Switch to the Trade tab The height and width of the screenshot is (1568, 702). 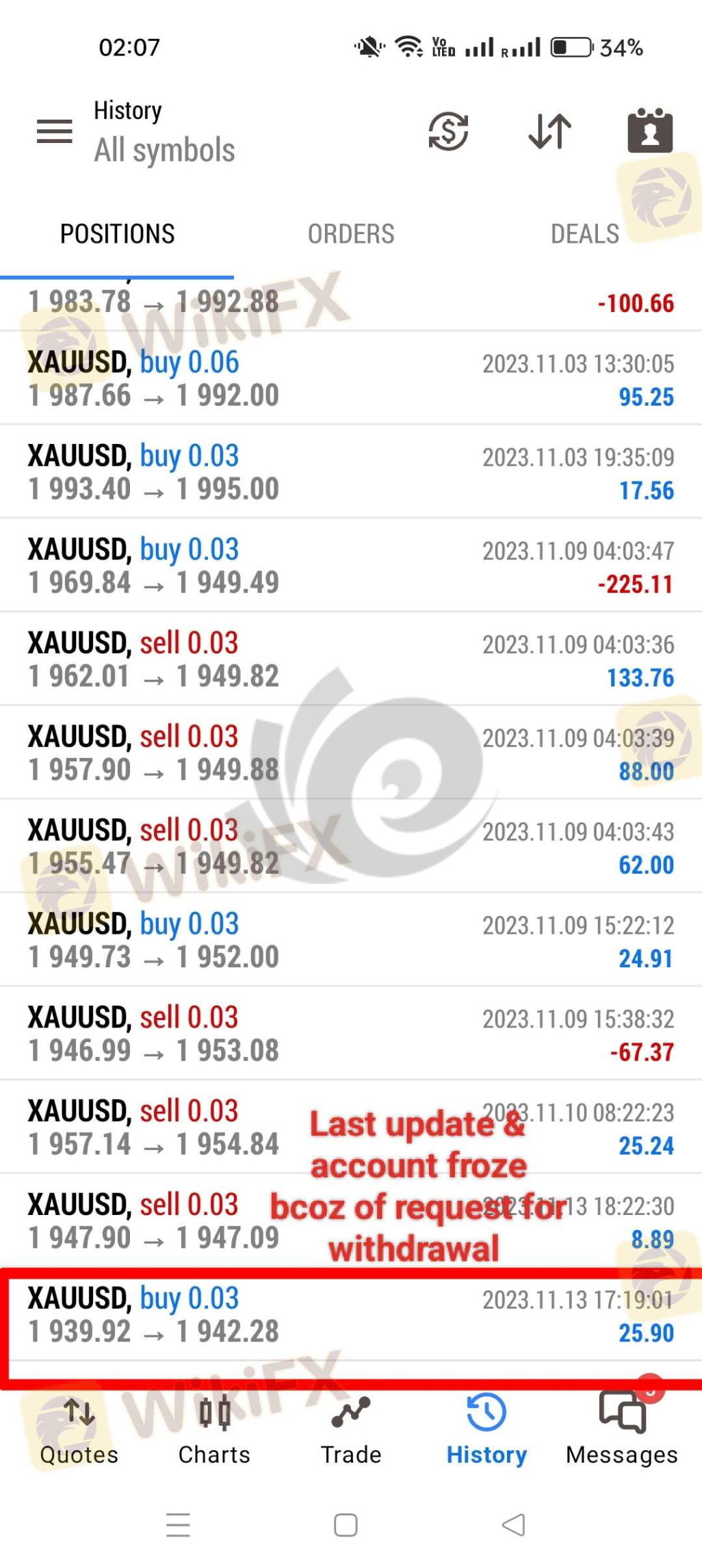[351, 1431]
